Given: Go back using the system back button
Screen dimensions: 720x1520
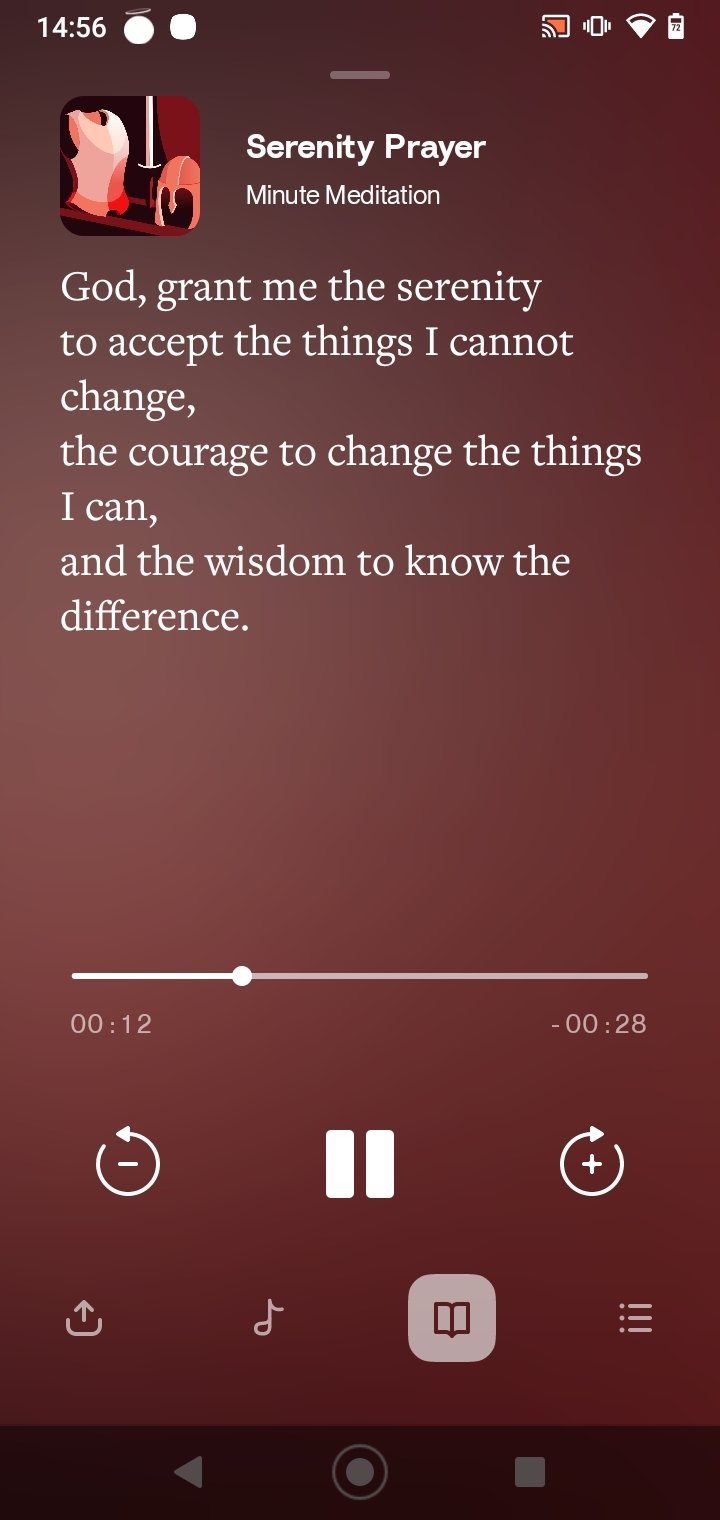Looking at the screenshot, I should (188, 1472).
